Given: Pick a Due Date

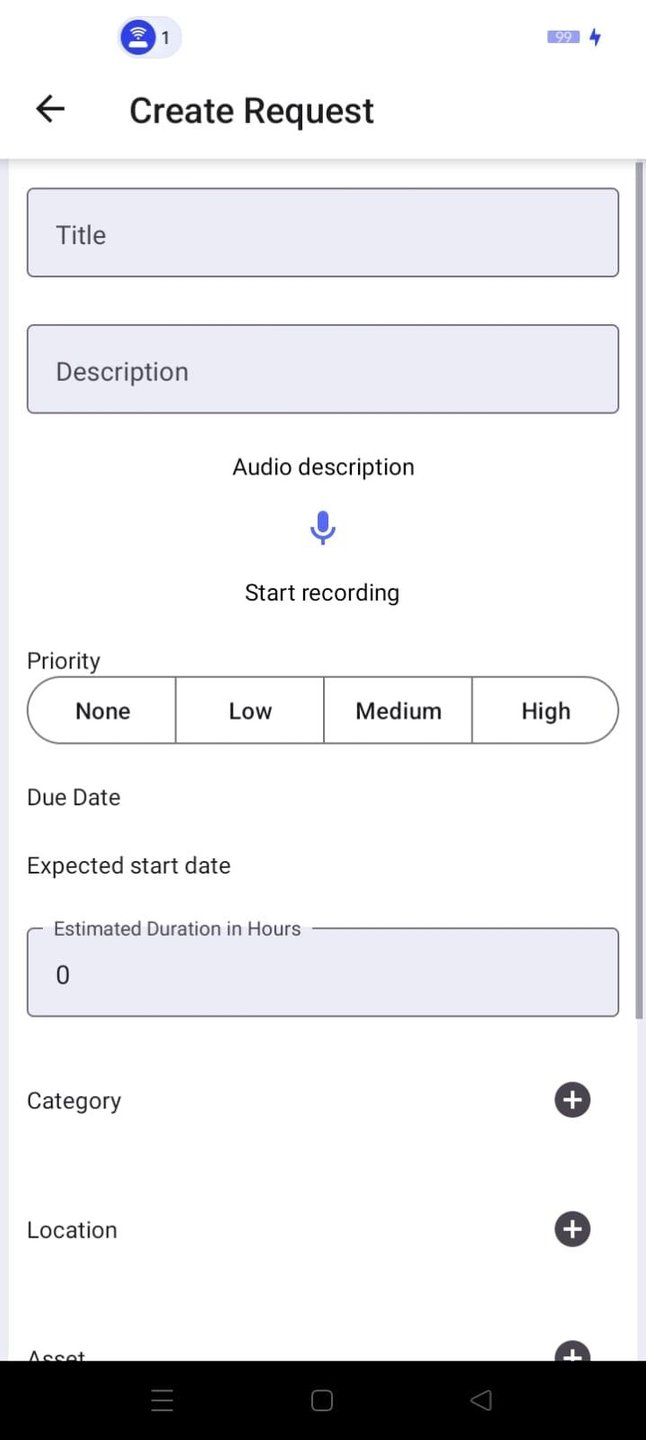Looking at the screenshot, I should (x=74, y=798).
